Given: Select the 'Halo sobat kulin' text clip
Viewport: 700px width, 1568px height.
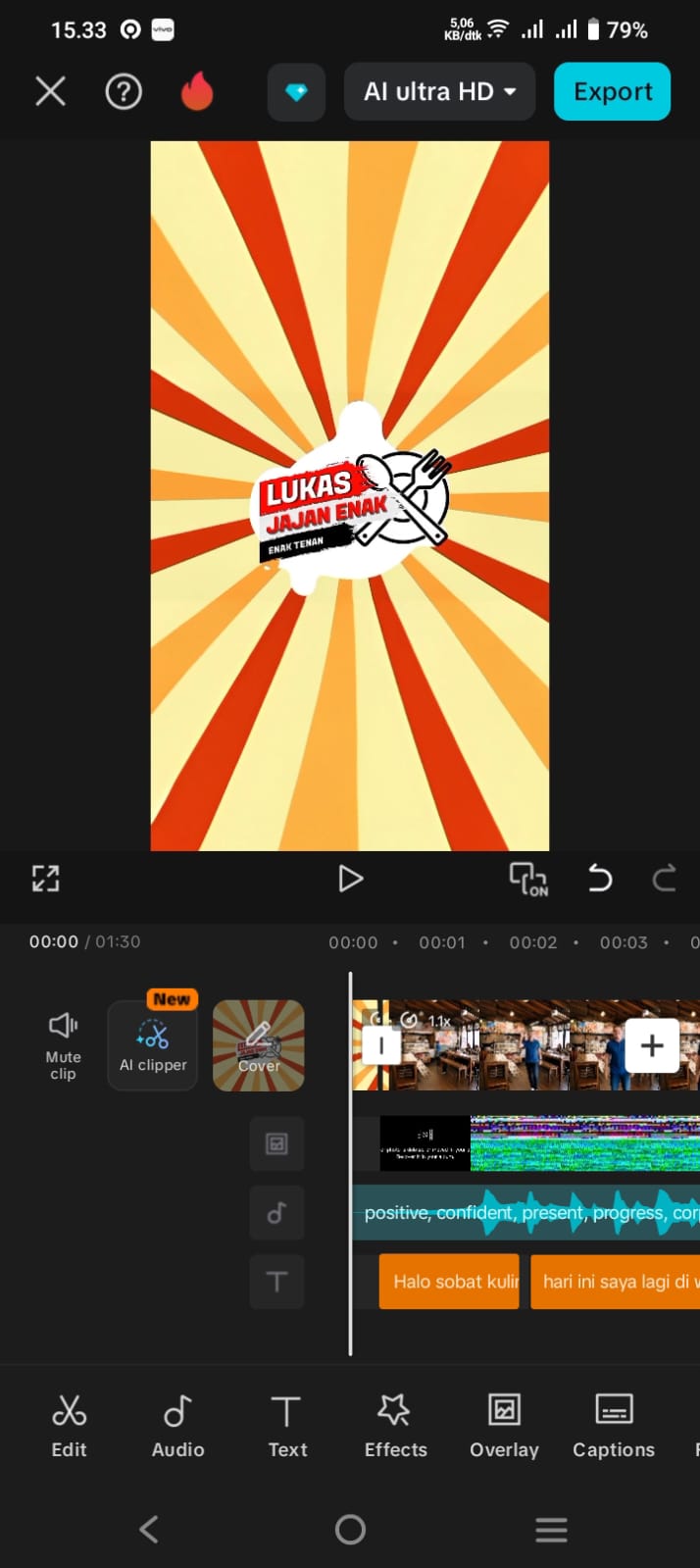Looking at the screenshot, I should click(449, 1282).
